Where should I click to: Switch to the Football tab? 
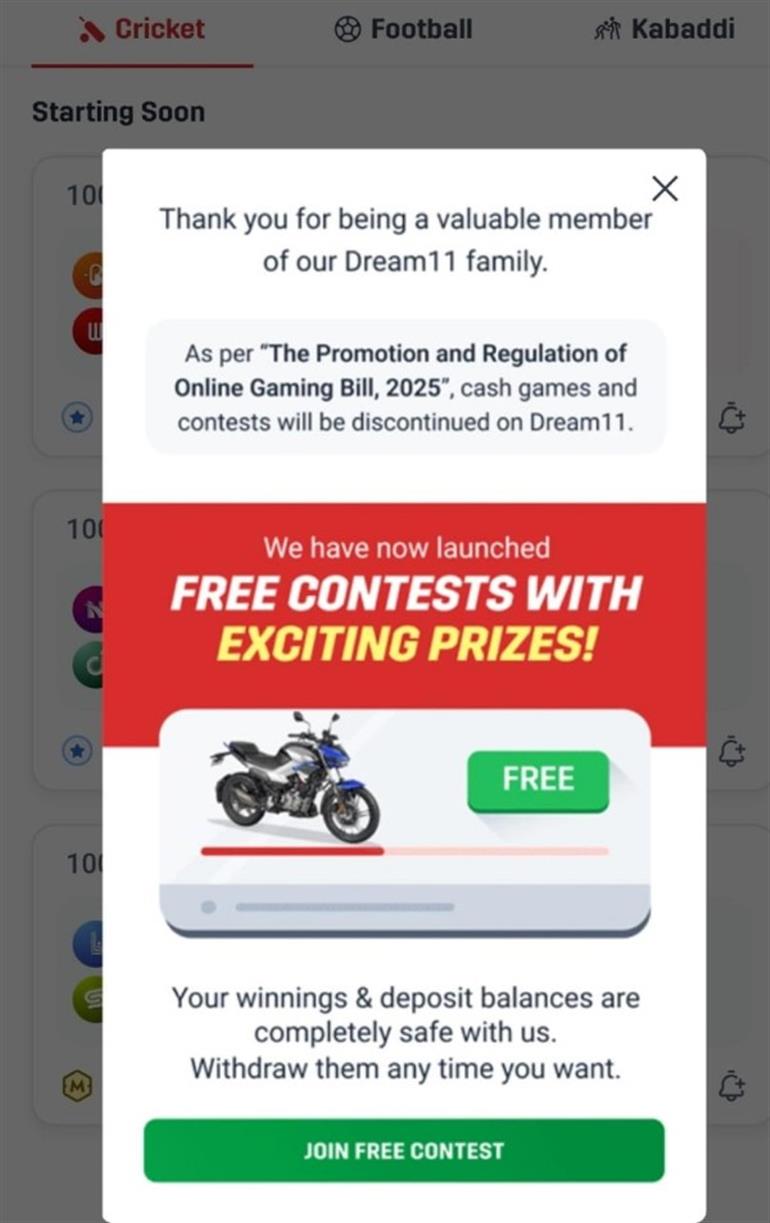pos(403,30)
